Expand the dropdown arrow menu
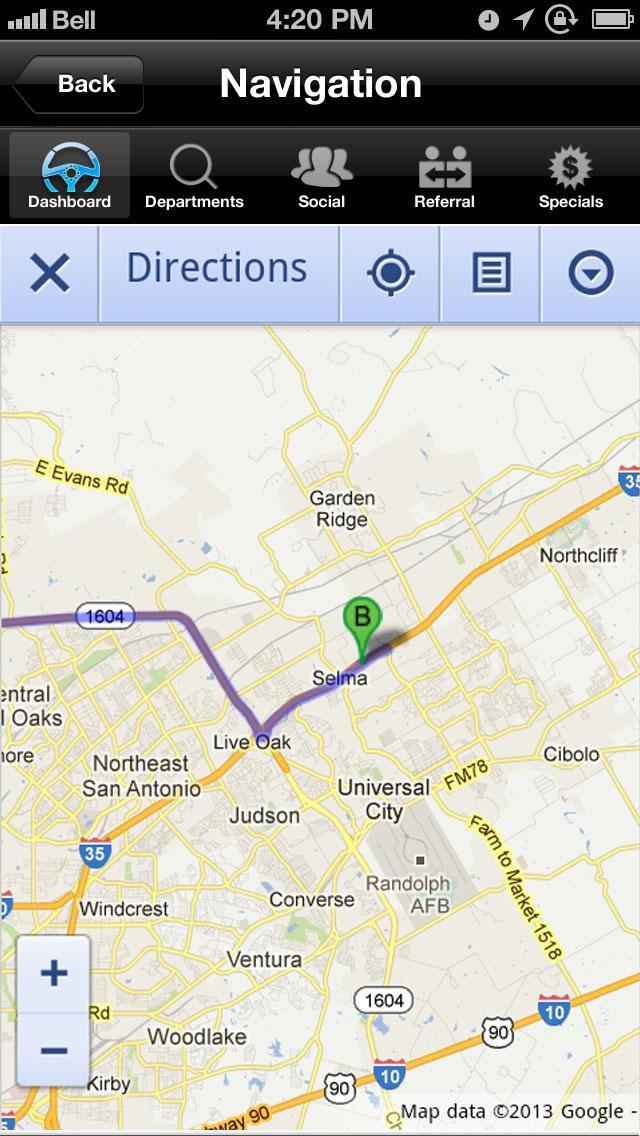Screen dimensions: 640x1136 tap(590, 273)
